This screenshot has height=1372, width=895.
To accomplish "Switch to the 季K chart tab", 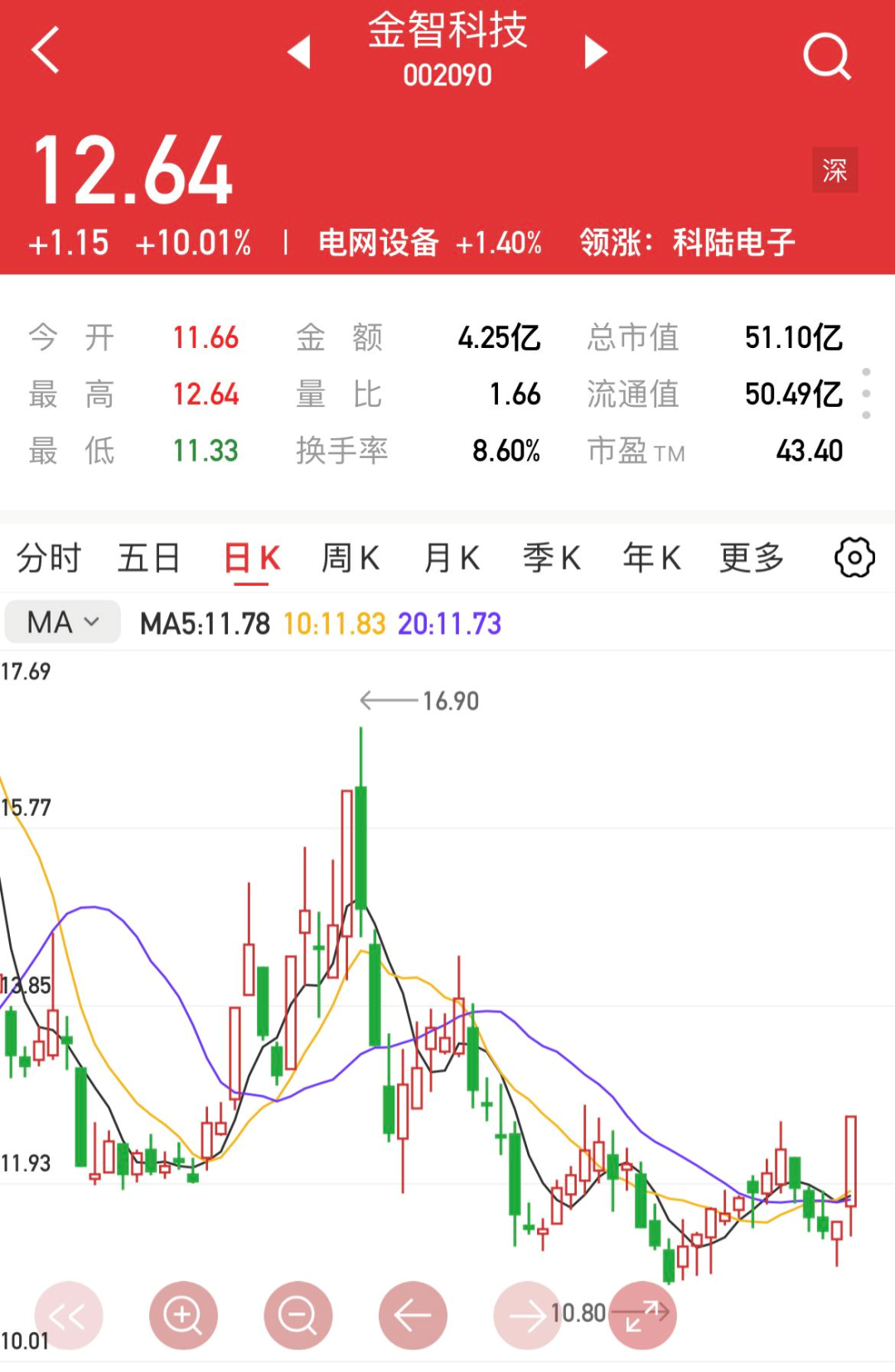I will [552, 558].
